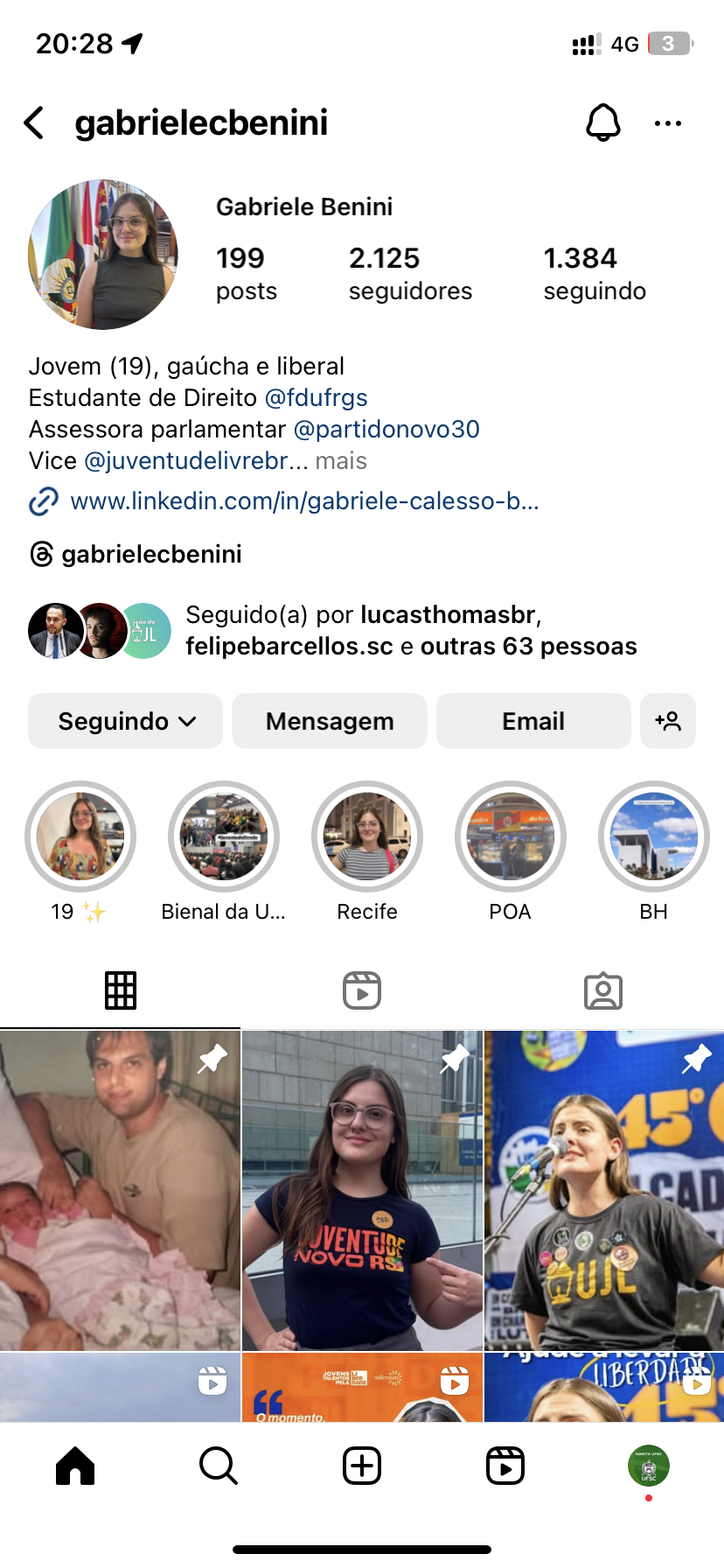This screenshot has width=724, height=1568.
Task: Open the Bienal da U... highlight
Action: click(x=224, y=836)
